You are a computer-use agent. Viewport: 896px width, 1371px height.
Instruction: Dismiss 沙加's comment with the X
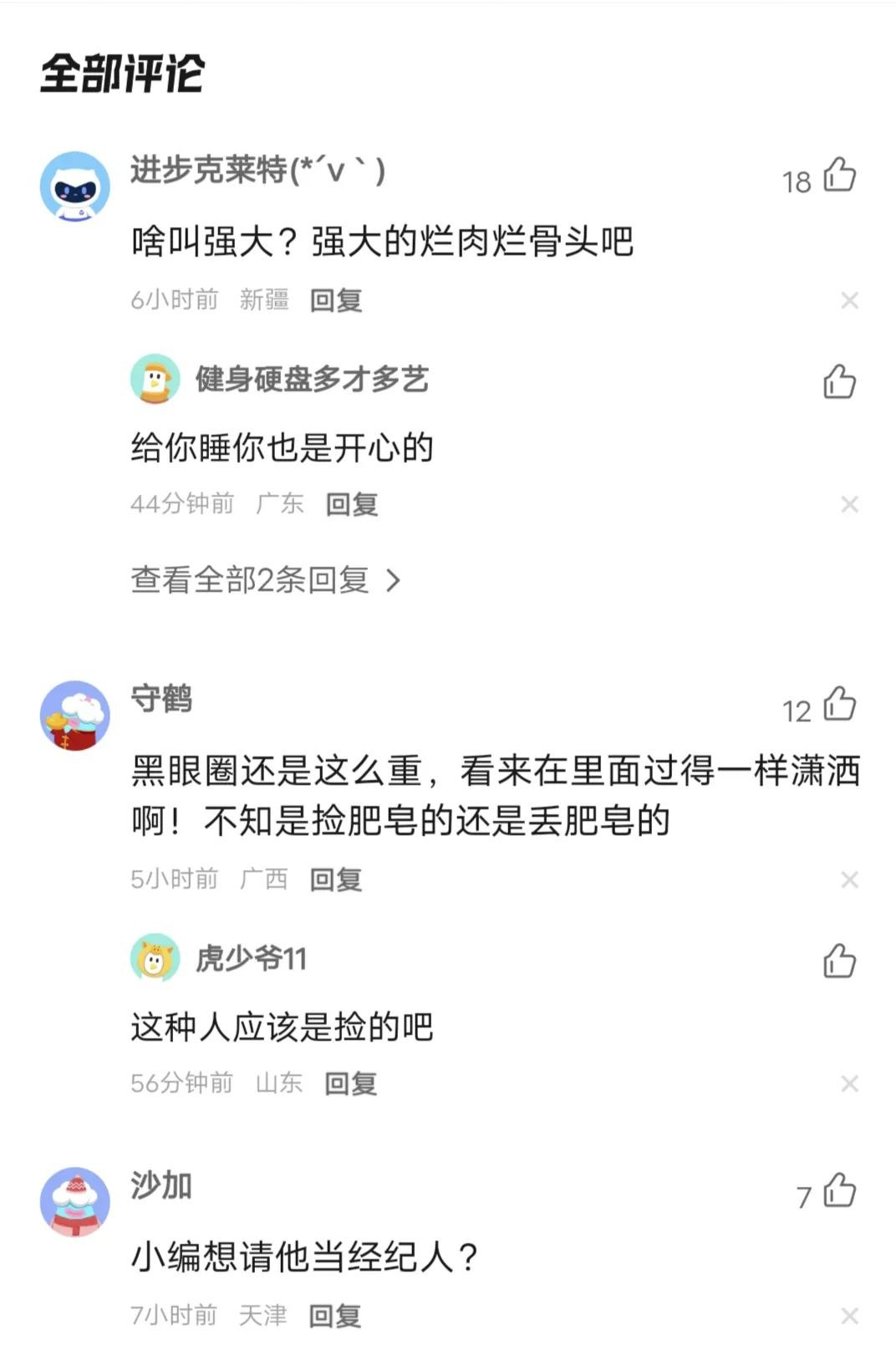point(849,1316)
